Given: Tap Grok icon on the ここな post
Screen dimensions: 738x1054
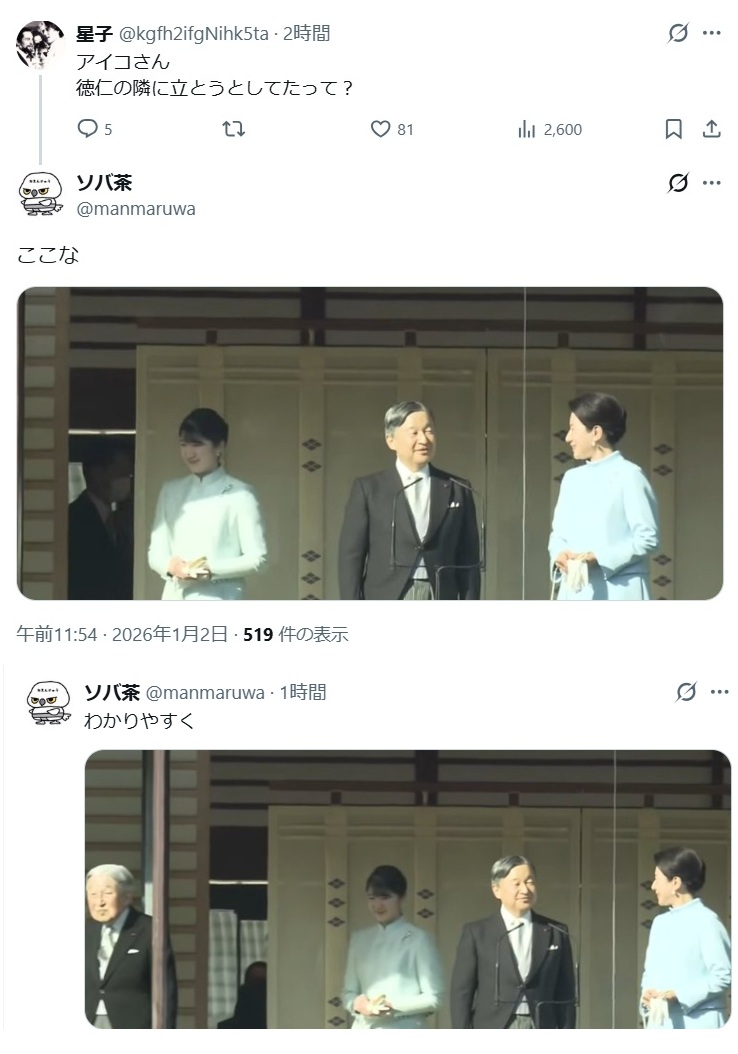Looking at the screenshot, I should [678, 183].
